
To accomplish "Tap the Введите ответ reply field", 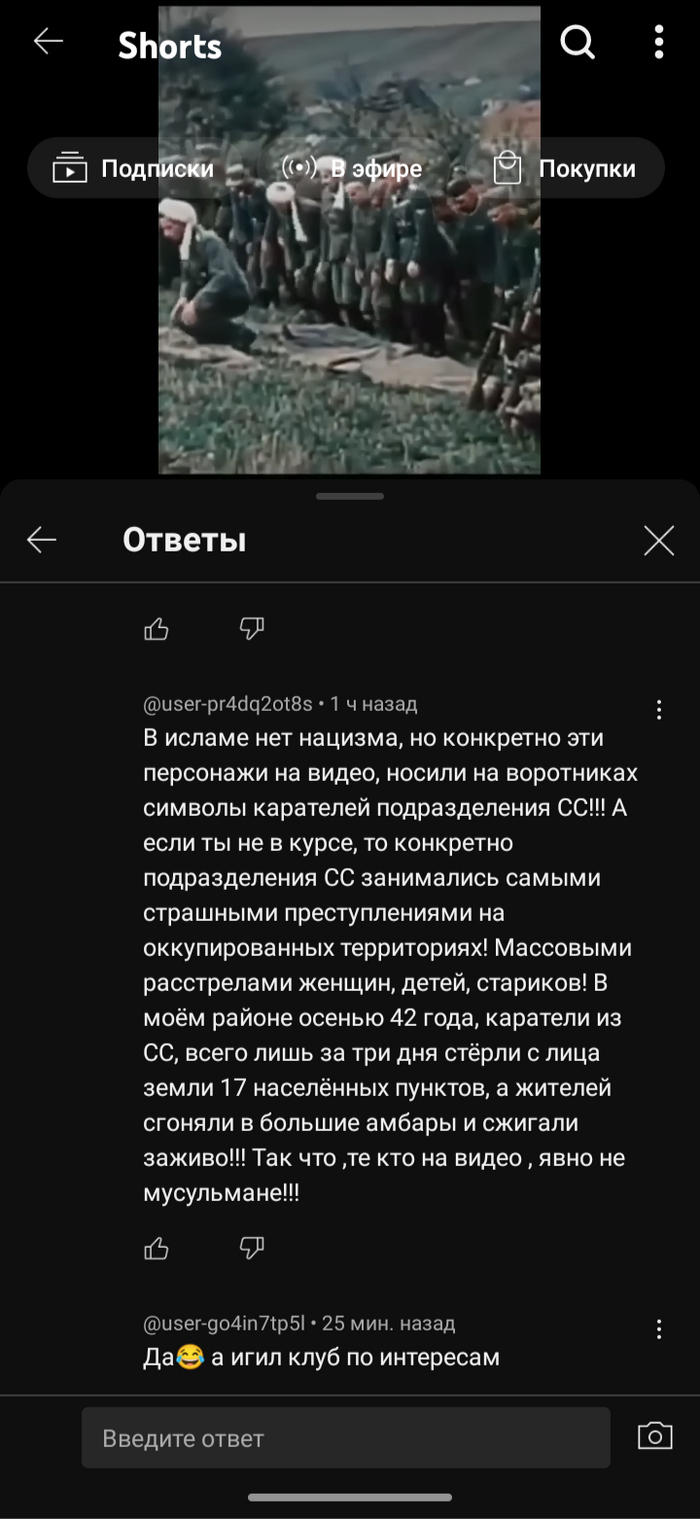I will [345, 1438].
